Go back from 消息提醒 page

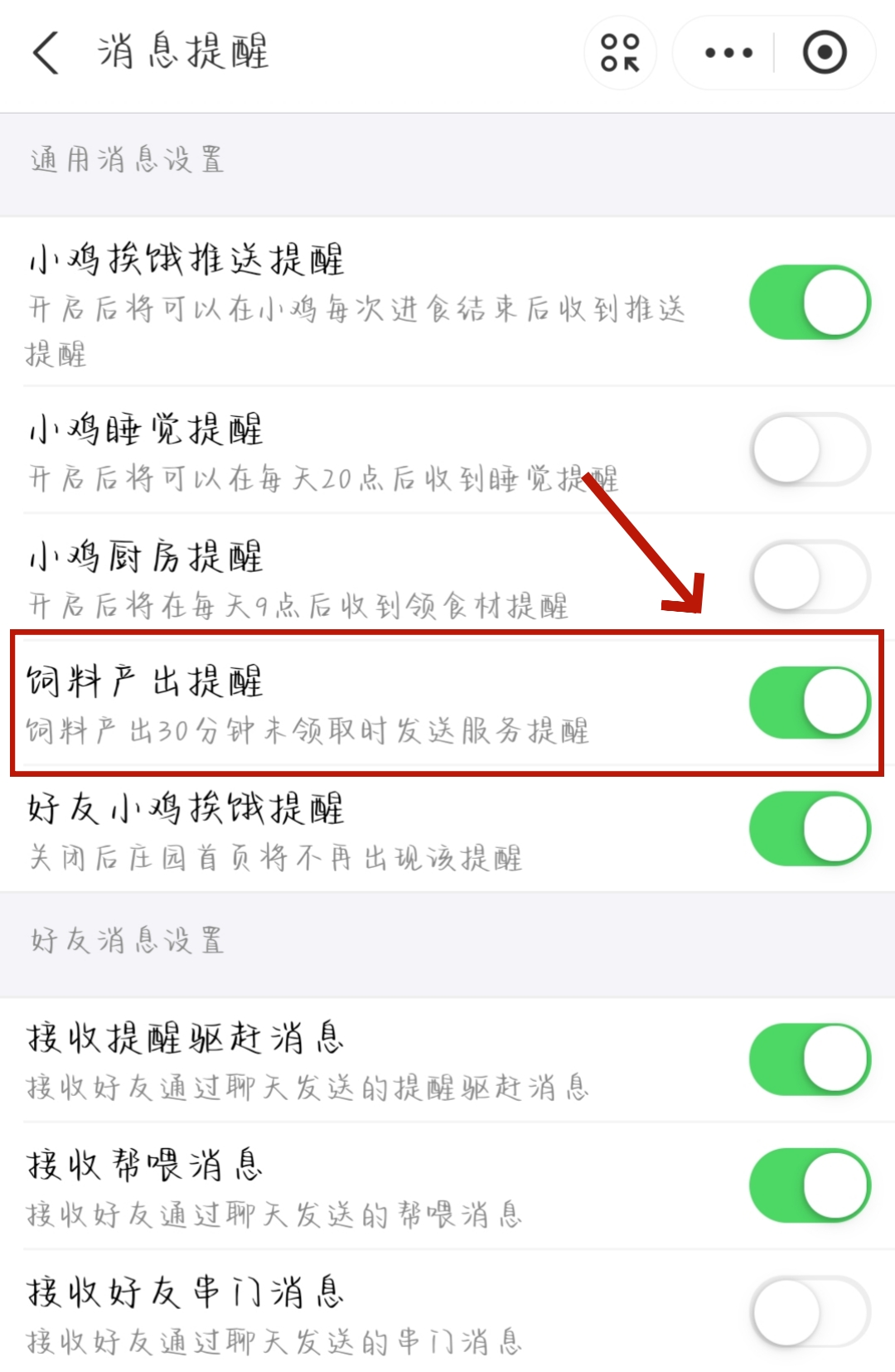pos(46,53)
